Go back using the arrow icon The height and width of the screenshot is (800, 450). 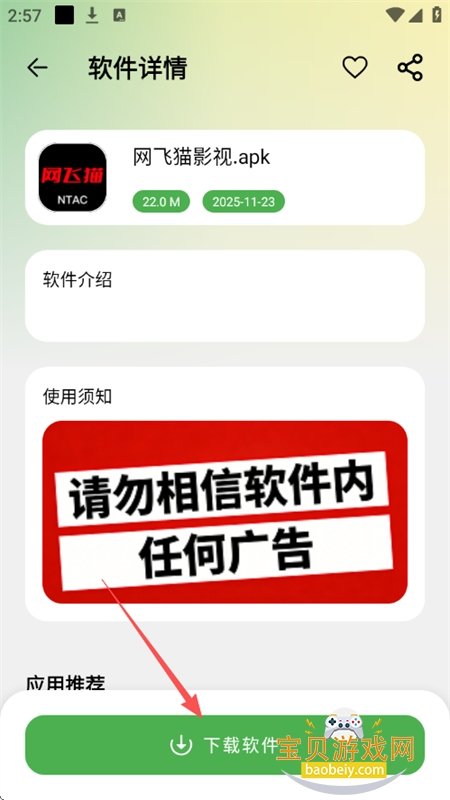[37, 67]
